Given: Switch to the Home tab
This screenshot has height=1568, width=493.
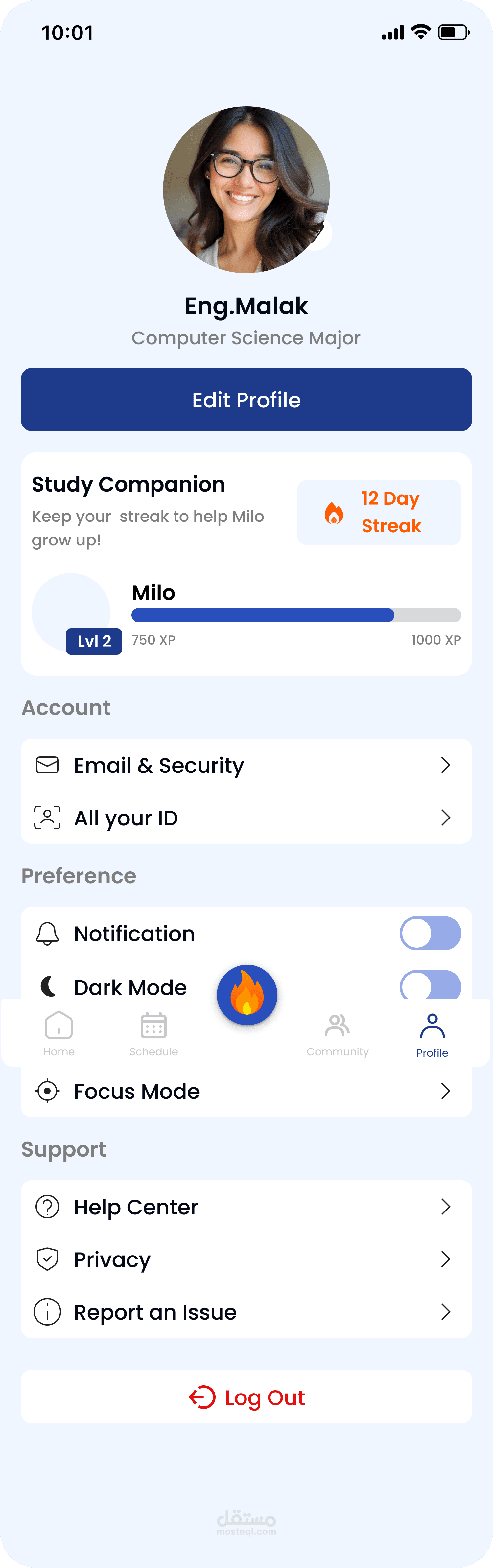Looking at the screenshot, I should point(59,1034).
